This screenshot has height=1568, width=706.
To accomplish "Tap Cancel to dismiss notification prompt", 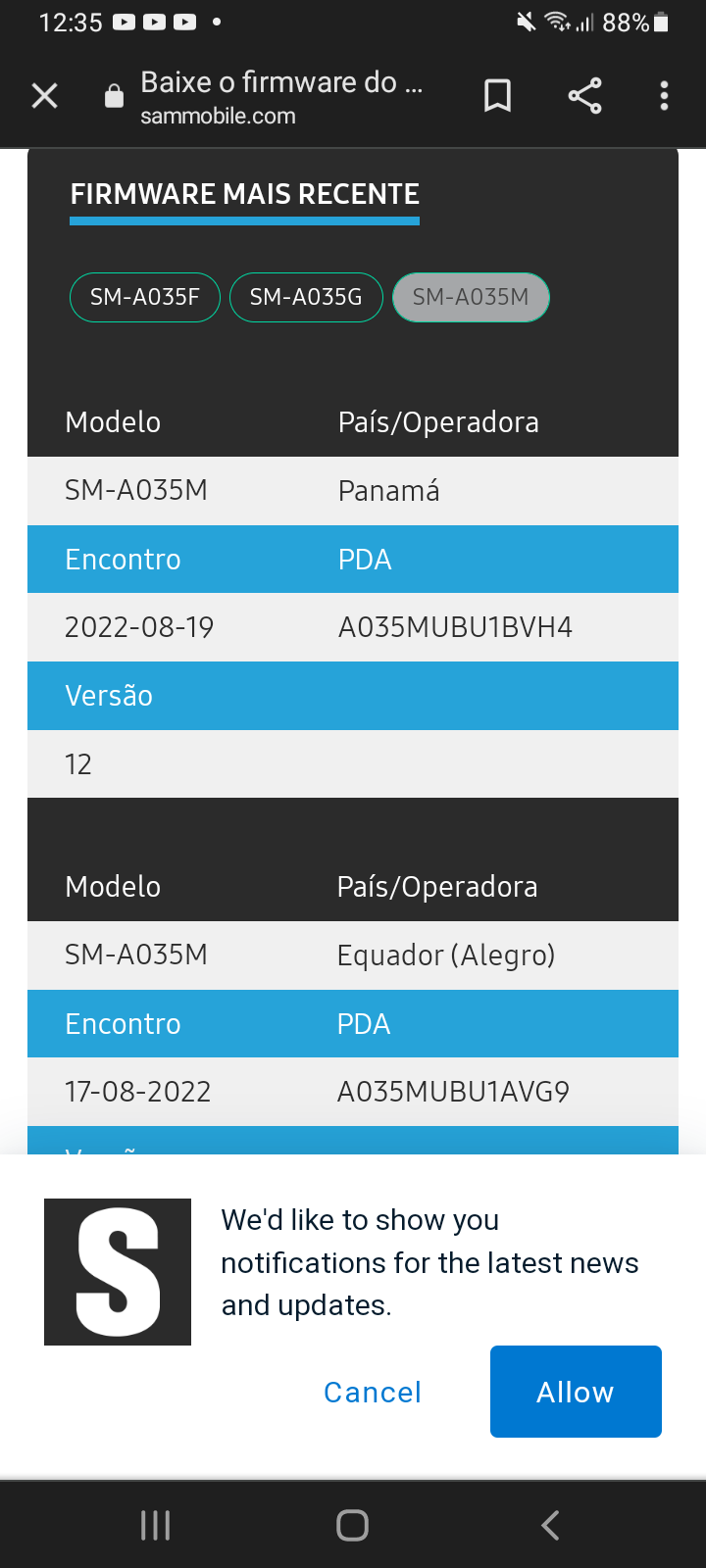I will point(372,1392).
